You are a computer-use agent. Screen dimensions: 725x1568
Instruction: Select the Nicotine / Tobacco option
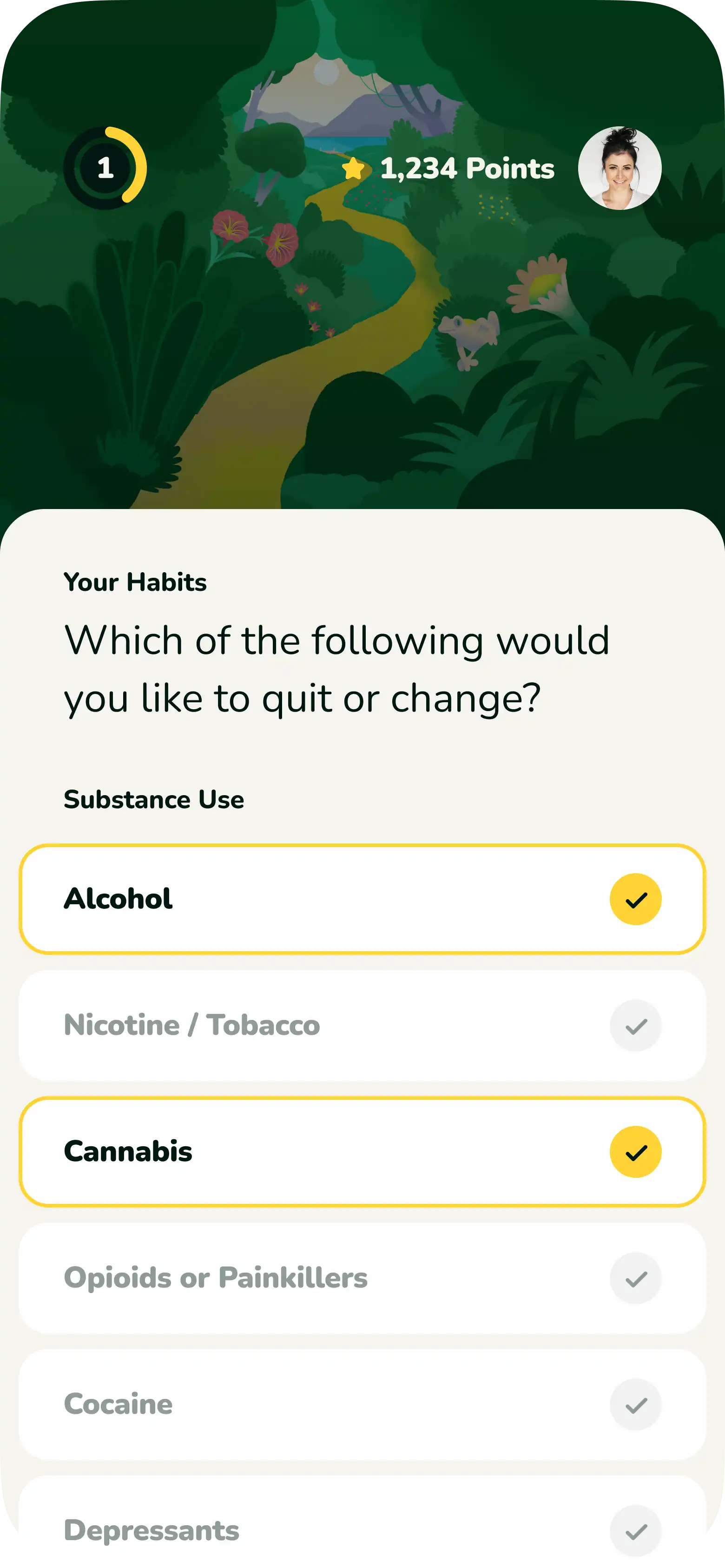coord(362,1025)
